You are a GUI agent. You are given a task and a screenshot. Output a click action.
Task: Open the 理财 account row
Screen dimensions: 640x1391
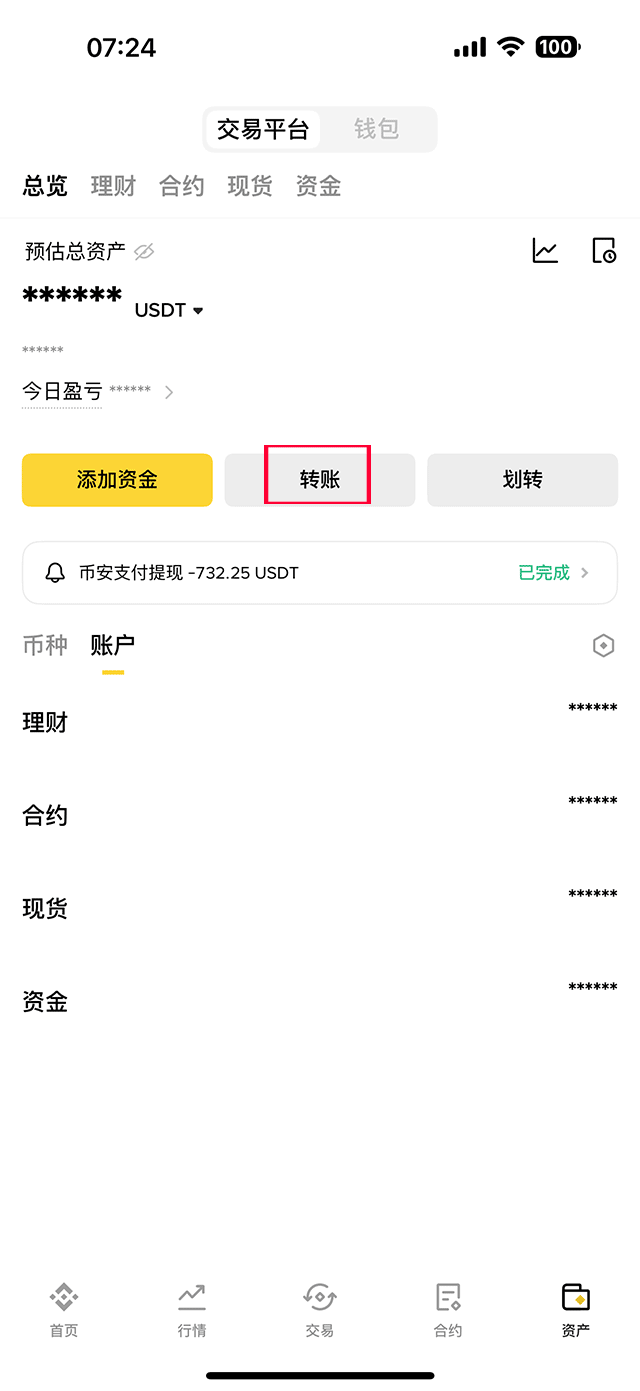tap(320, 722)
